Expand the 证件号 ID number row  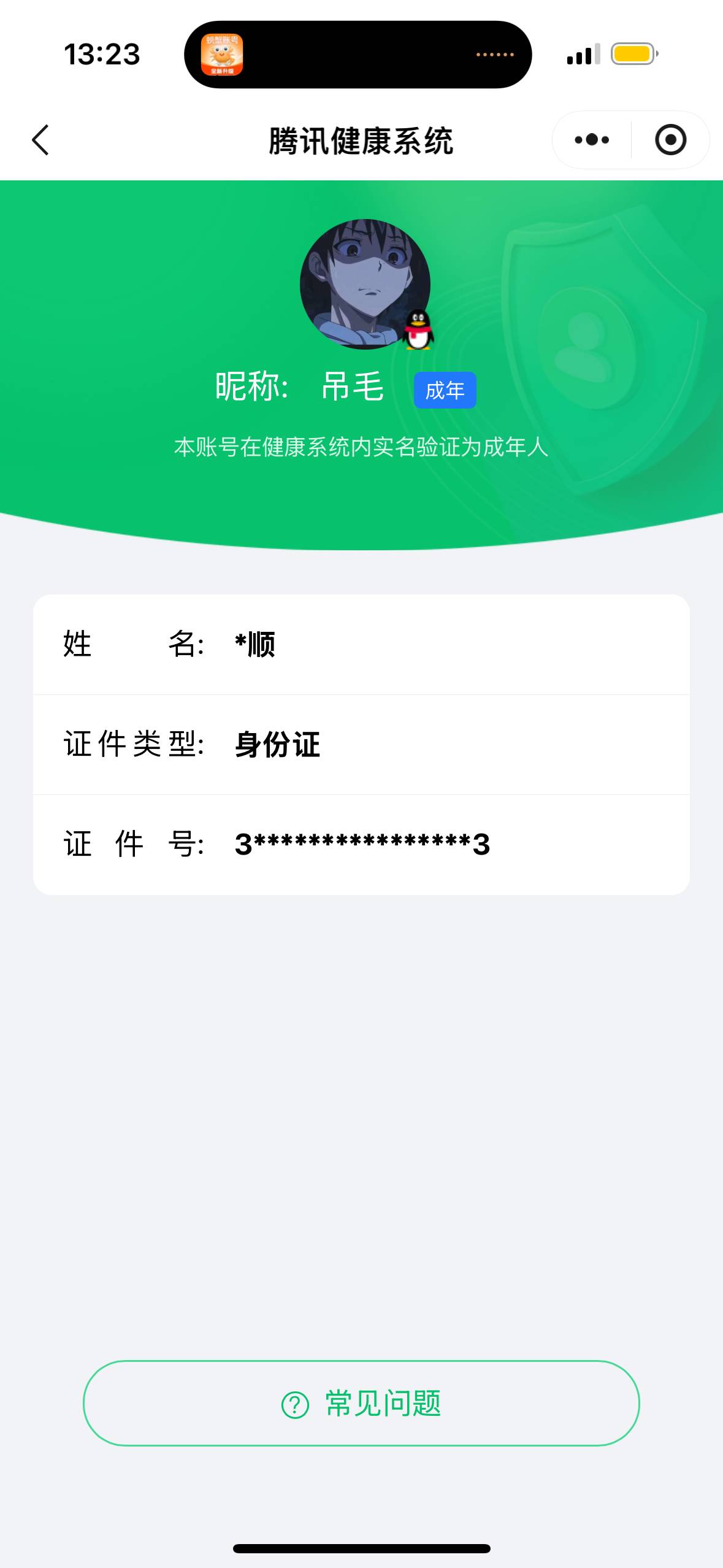(362, 844)
